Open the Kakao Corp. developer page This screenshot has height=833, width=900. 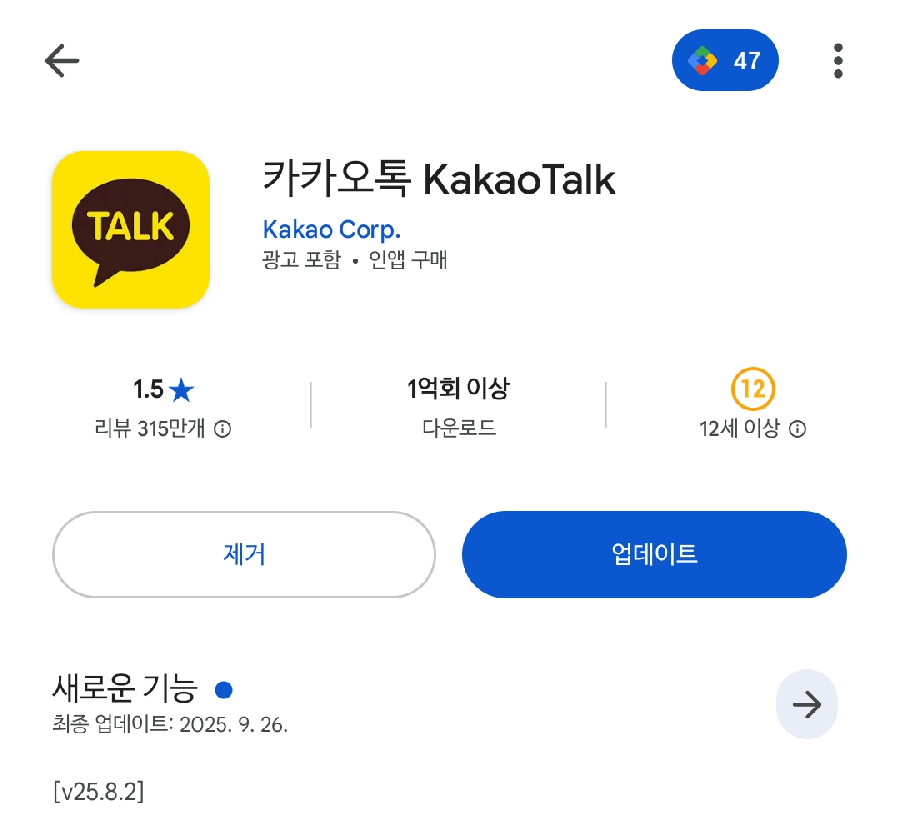pyautogui.click(x=331, y=229)
